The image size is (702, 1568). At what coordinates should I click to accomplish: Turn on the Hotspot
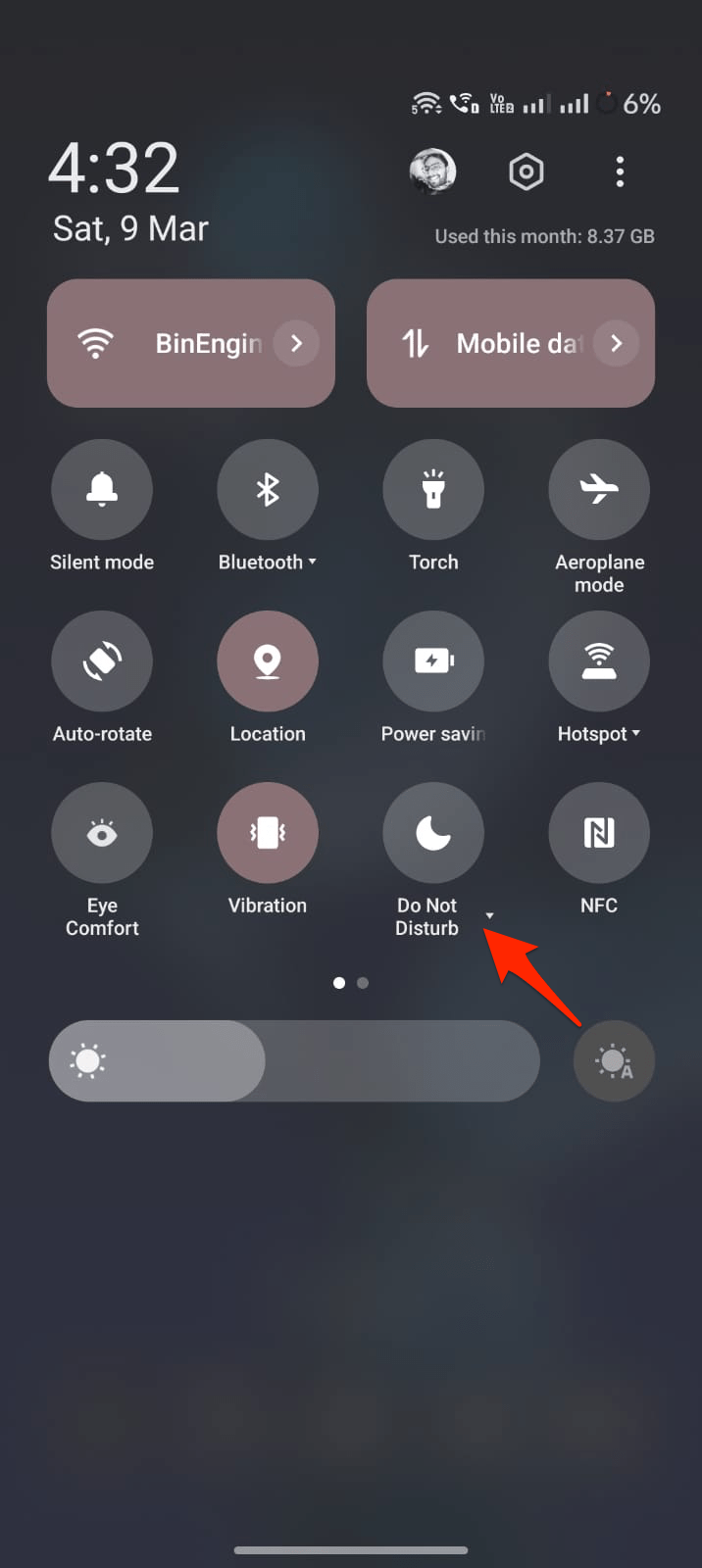coord(599,661)
